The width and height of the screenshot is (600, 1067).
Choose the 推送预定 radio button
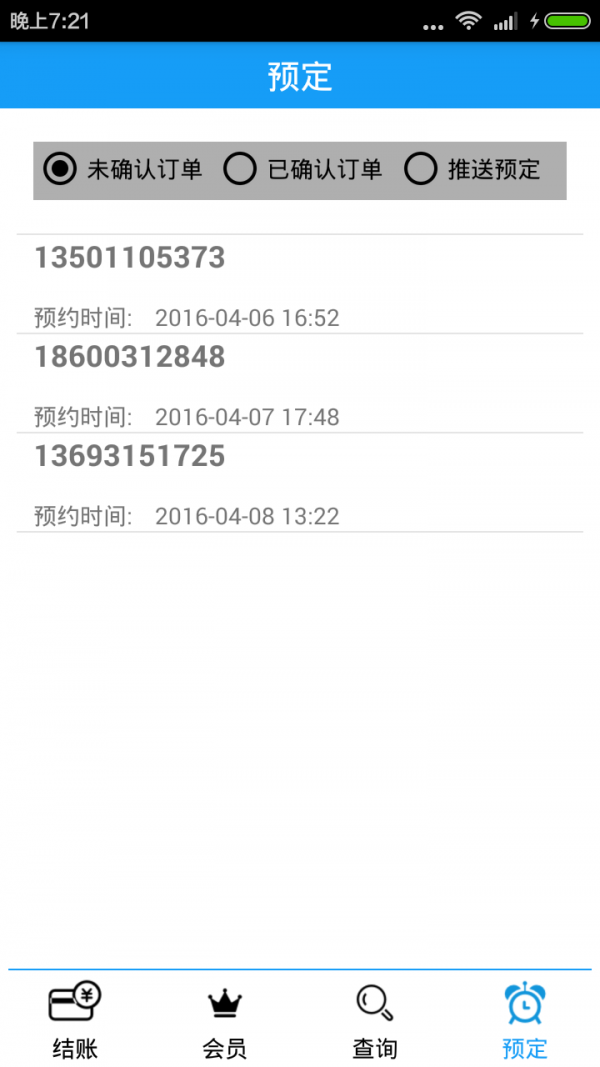click(x=473, y=169)
